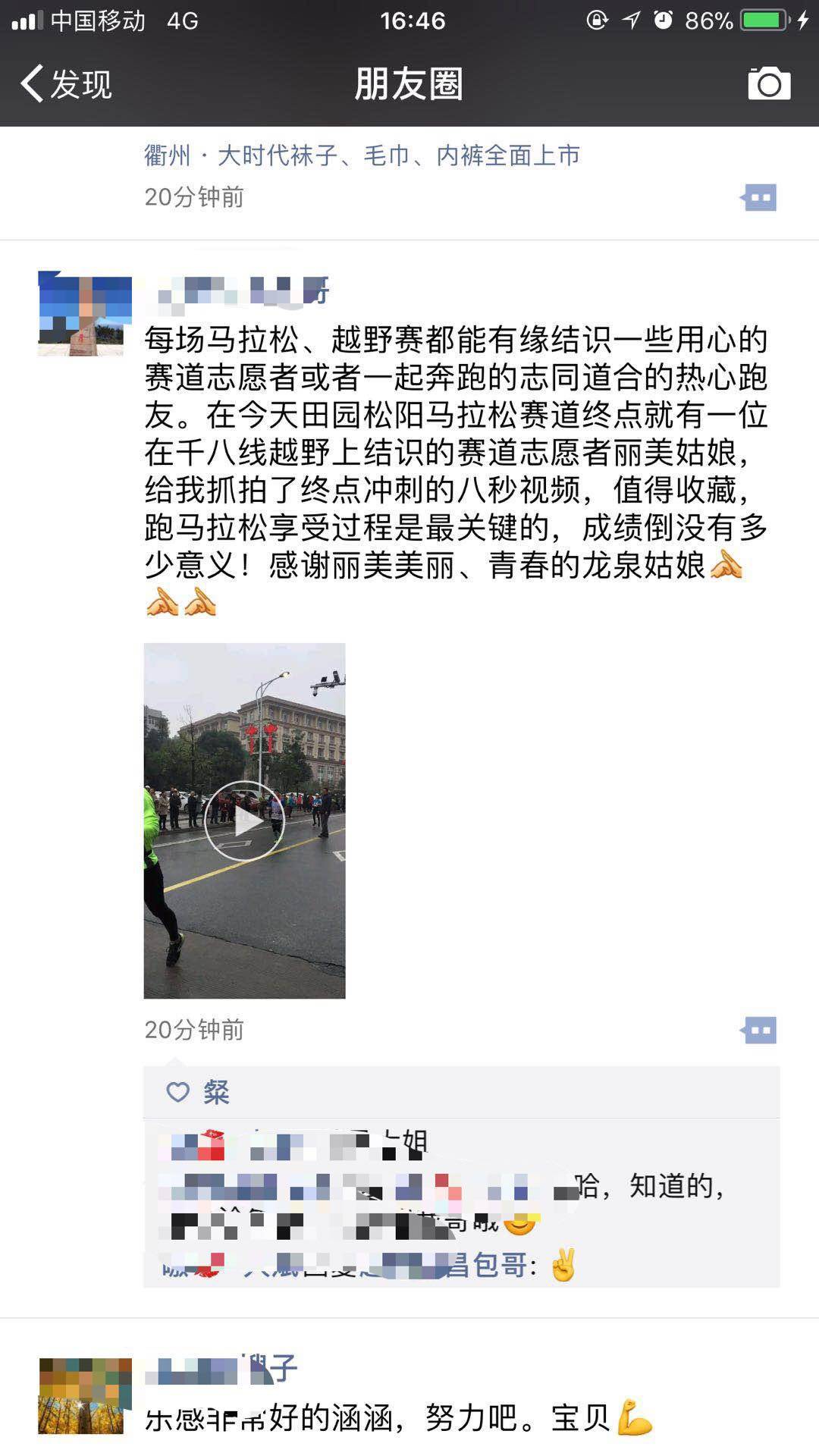Open the marathon post author's avatar
Image resolution: width=819 pixels, height=1456 pixels.
click(x=84, y=313)
